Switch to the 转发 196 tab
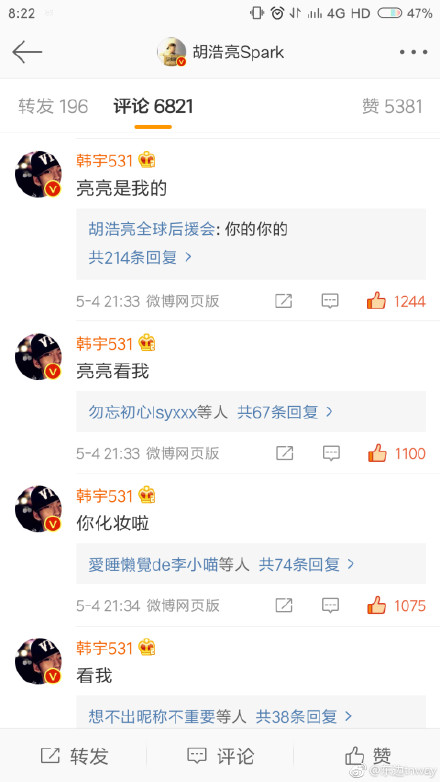The width and height of the screenshot is (440, 782). point(53,106)
